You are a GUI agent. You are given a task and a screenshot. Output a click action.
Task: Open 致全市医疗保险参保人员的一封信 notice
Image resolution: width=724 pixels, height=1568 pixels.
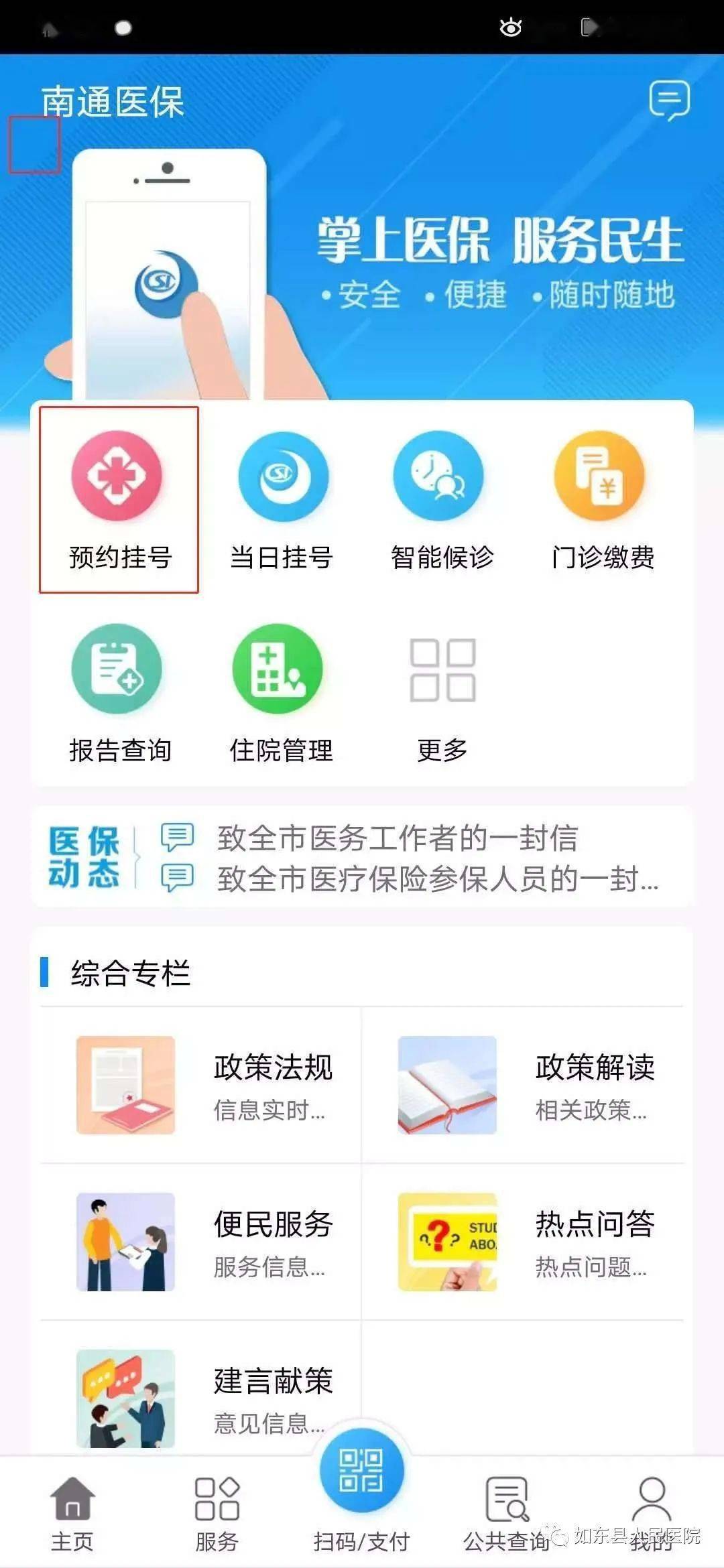438,878
